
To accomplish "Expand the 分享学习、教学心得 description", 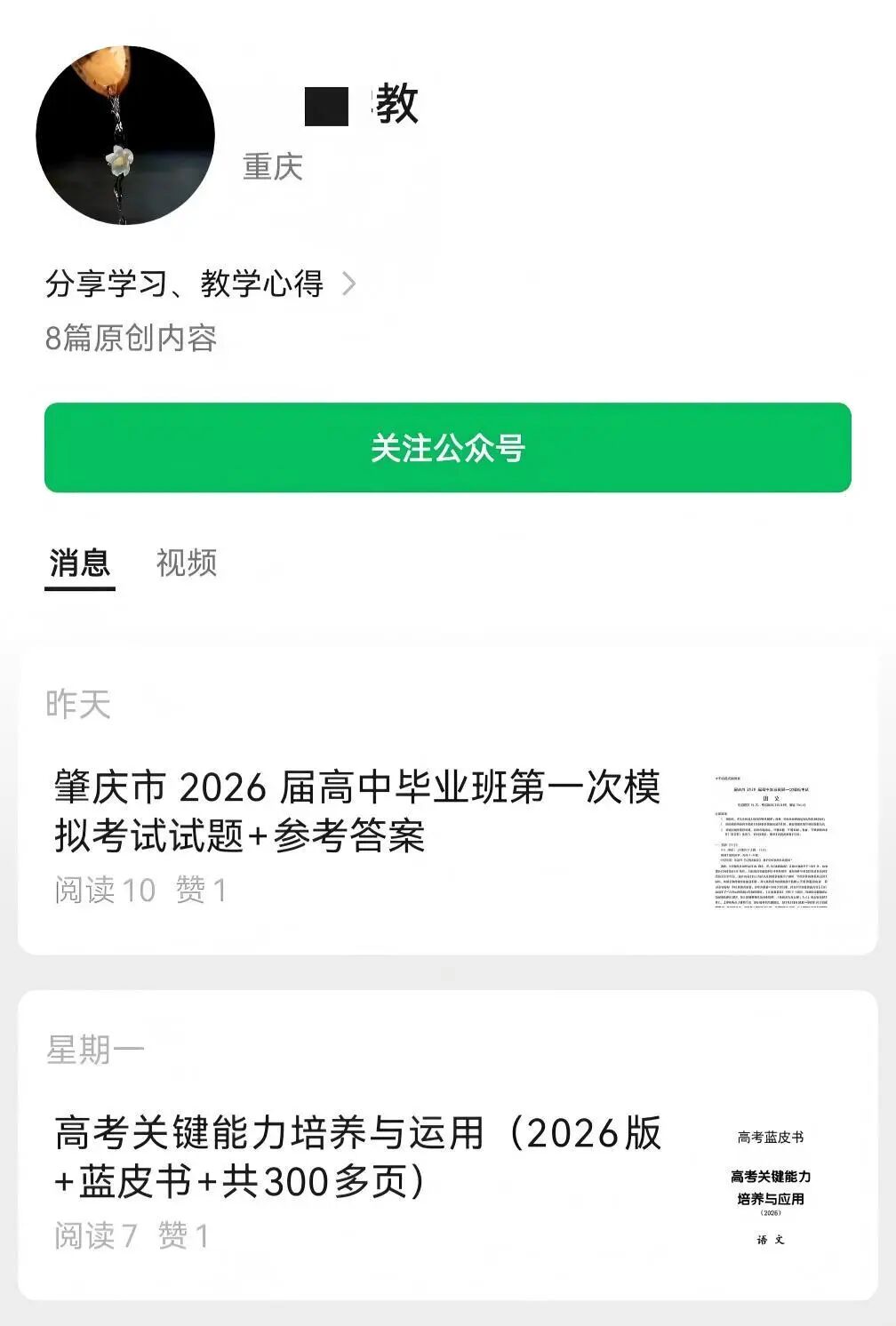I will point(201,284).
